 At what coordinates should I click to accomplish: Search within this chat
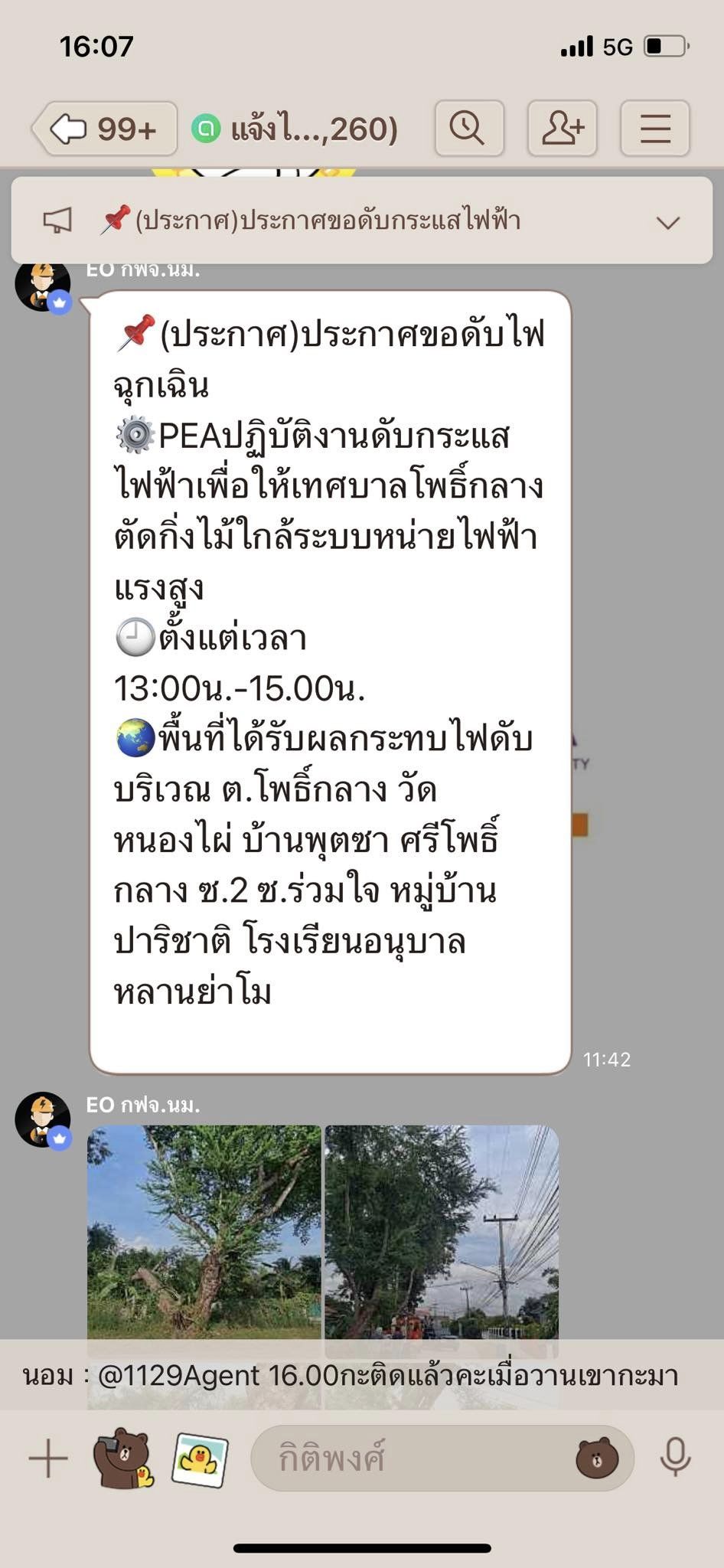469,129
